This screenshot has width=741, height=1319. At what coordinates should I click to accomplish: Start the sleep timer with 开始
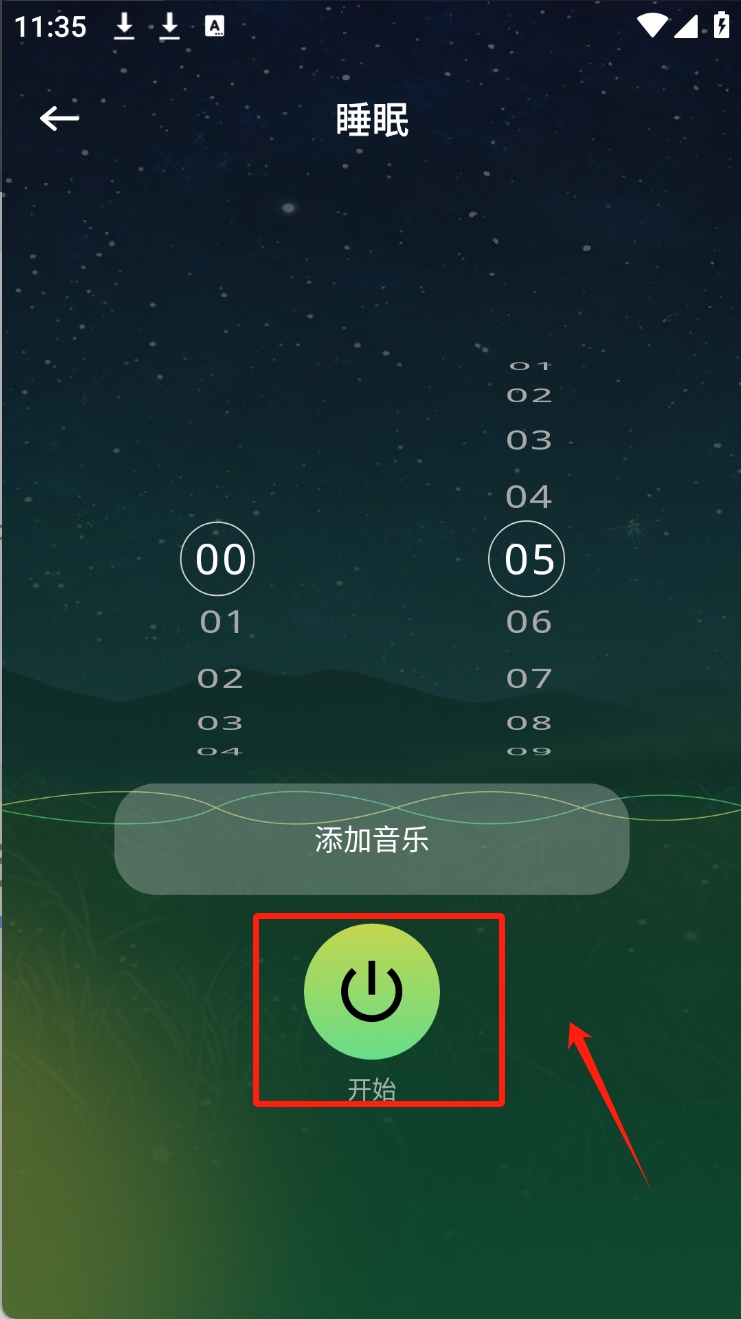pos(372,992)
